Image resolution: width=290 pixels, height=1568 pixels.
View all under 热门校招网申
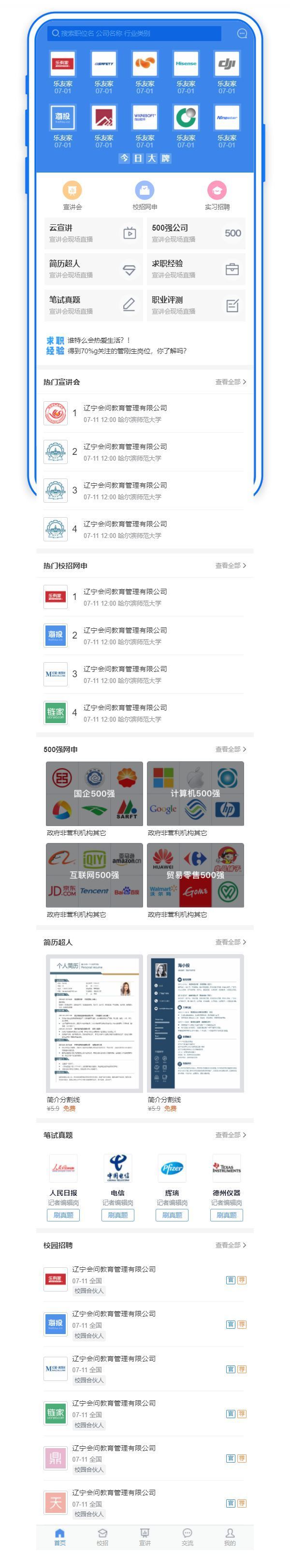pos(230,565)
